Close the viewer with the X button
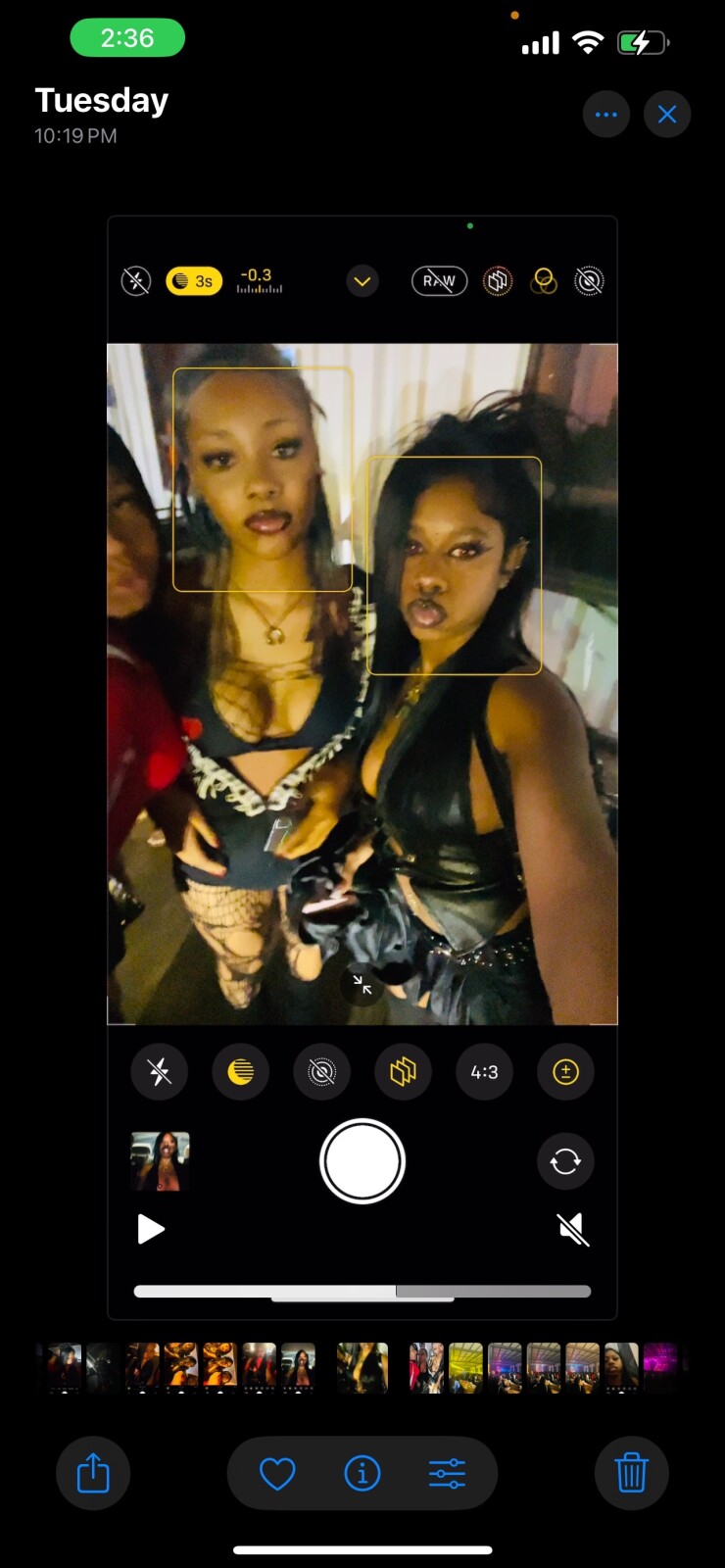 point(667,115)
